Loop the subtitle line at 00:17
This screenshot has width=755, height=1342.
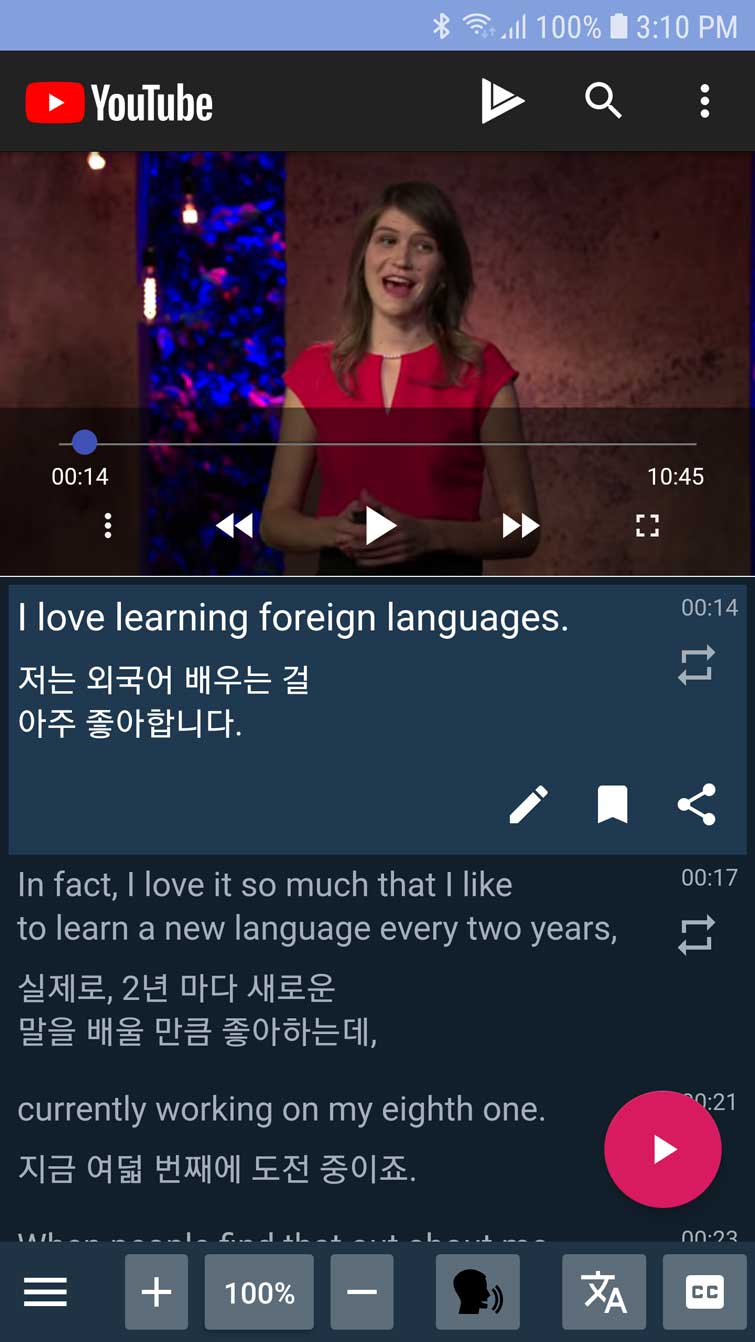click(x=696, y=935)
